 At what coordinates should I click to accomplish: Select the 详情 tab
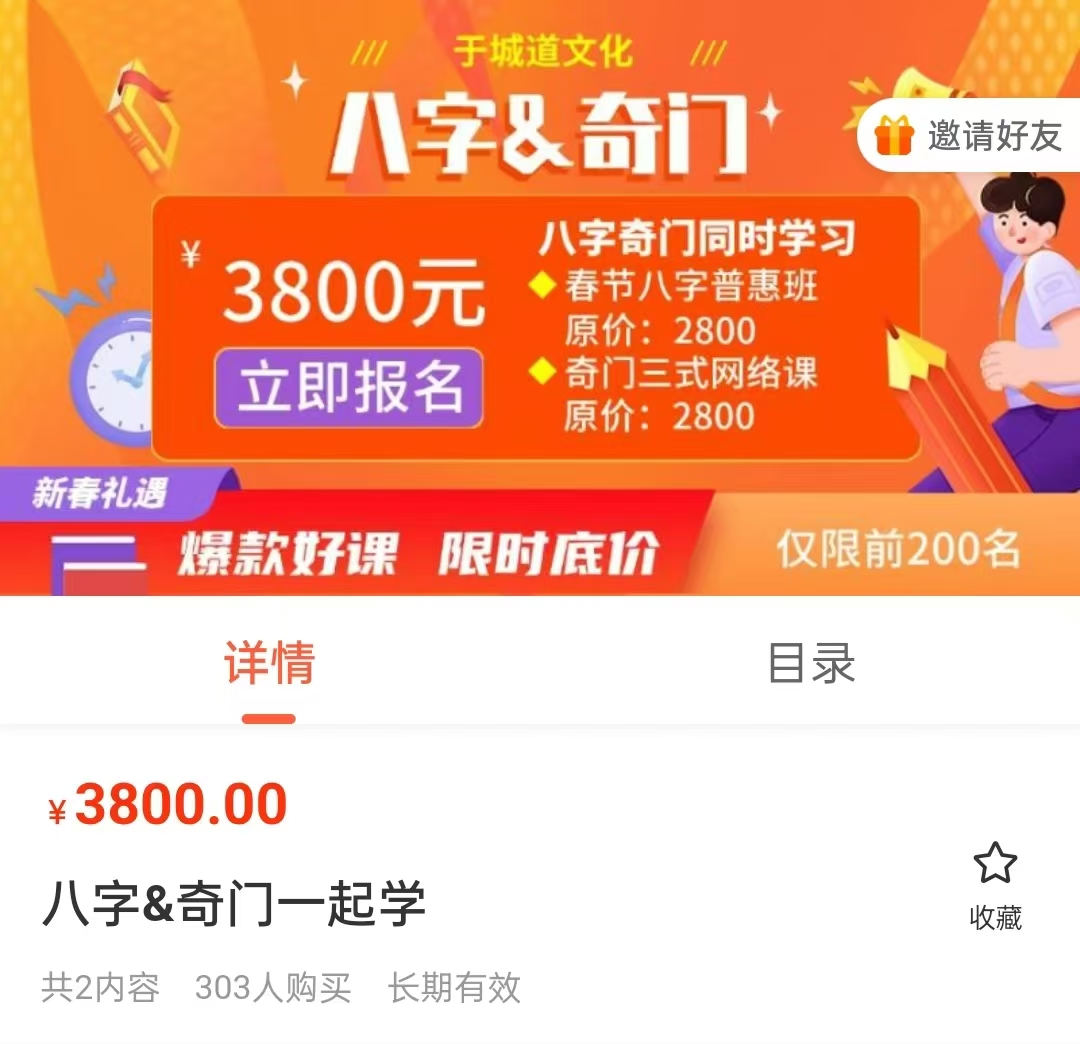pos(269,663)
